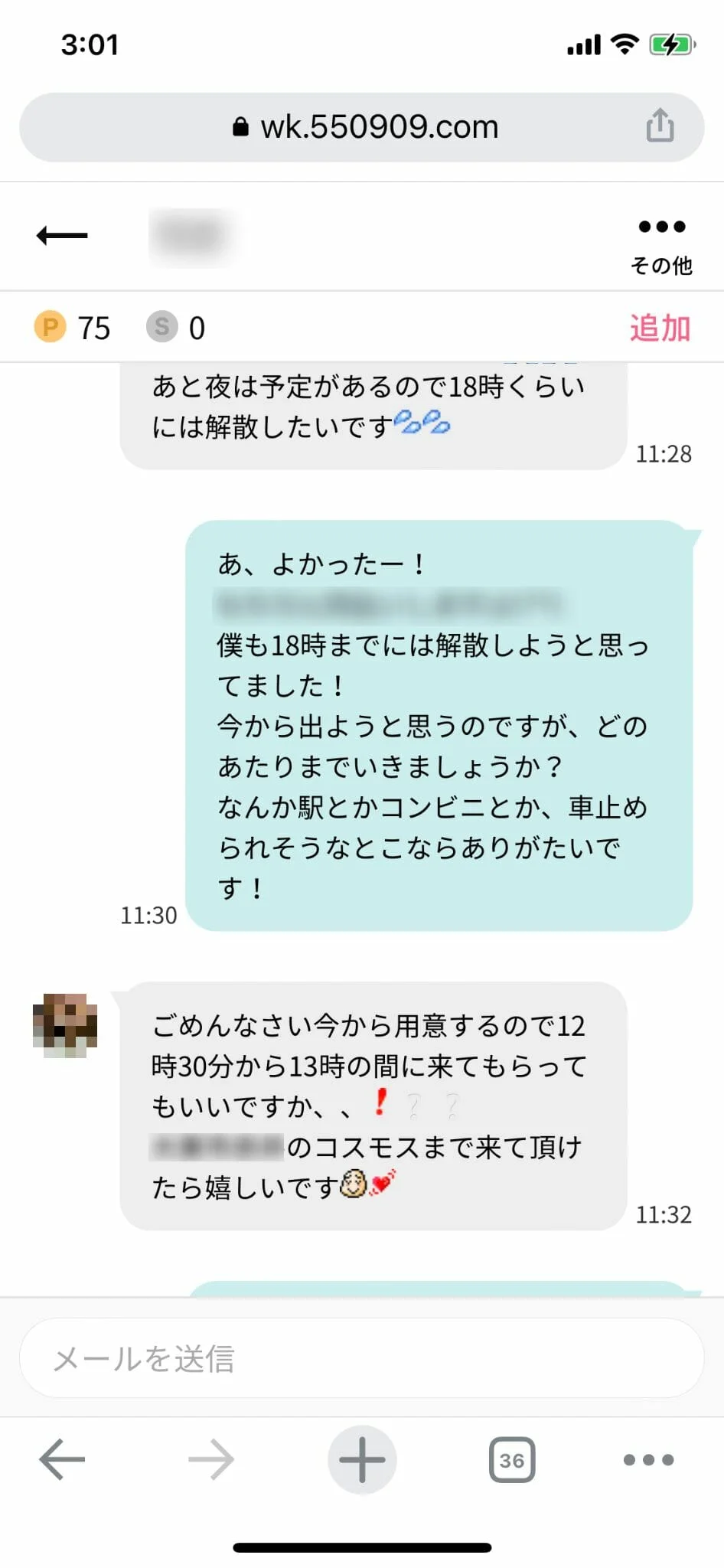Tap the status bar clock showing 3:01
The width and height of the screenshot is (724, 1568).
point(90,45)
